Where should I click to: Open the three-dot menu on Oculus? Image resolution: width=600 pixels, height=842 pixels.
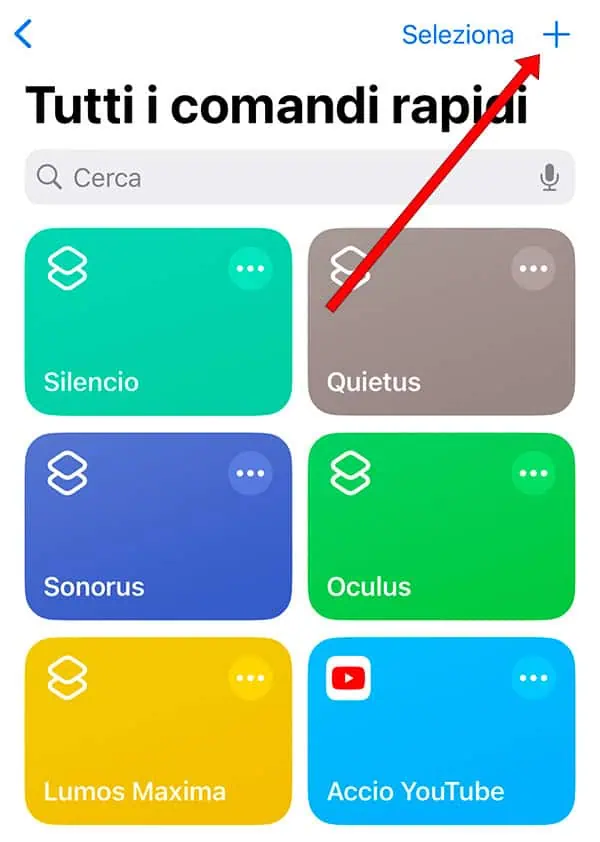[533, 473]
